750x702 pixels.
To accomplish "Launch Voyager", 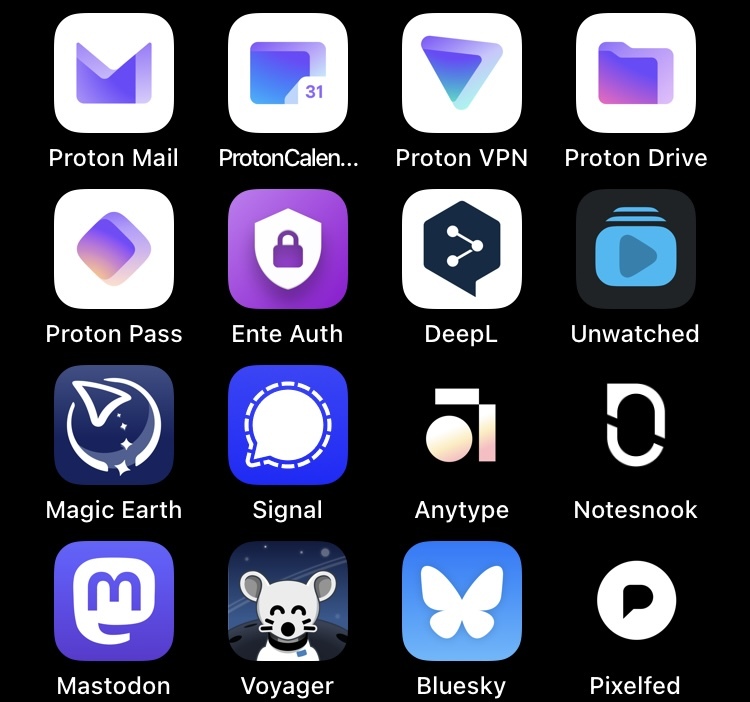I will coord(288,601).
